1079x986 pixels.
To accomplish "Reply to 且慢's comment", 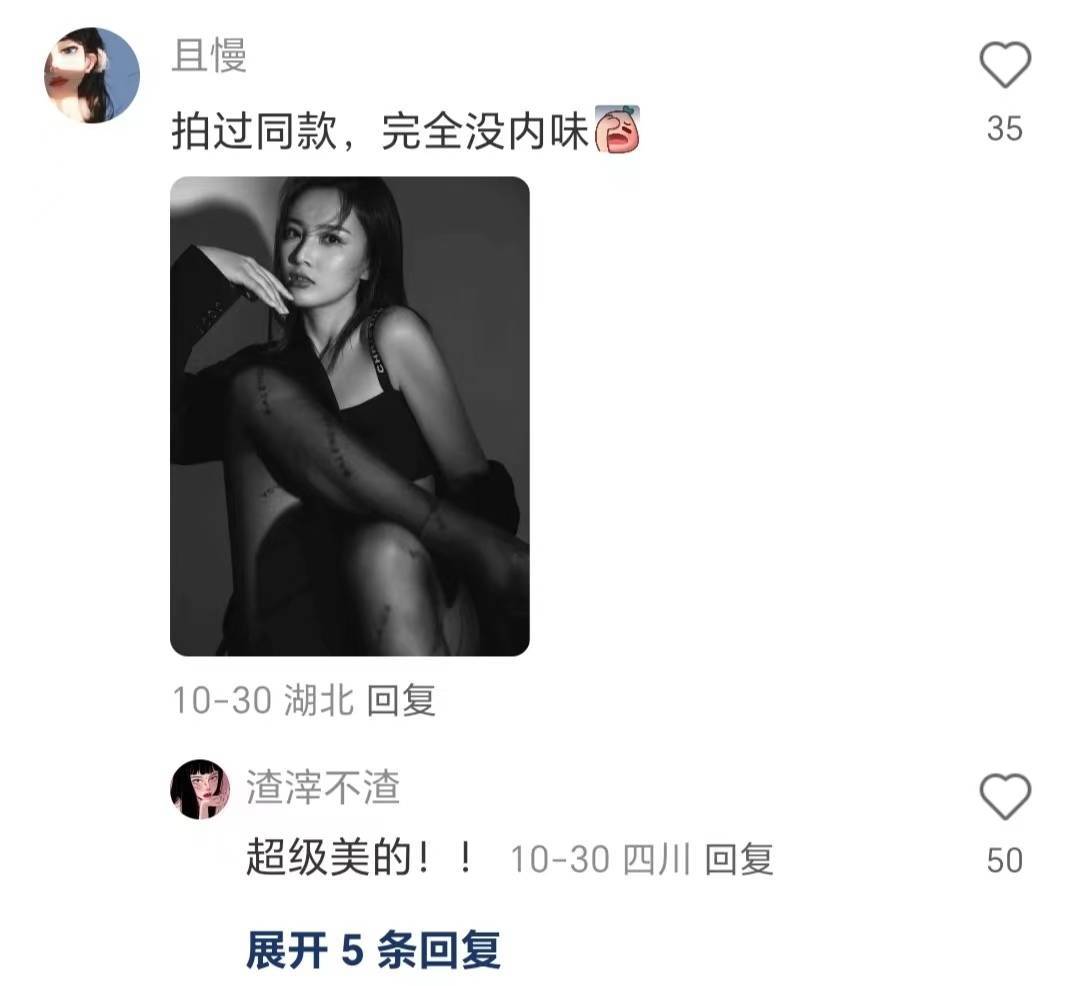I will pyautogui.click(x=401, y=700).
